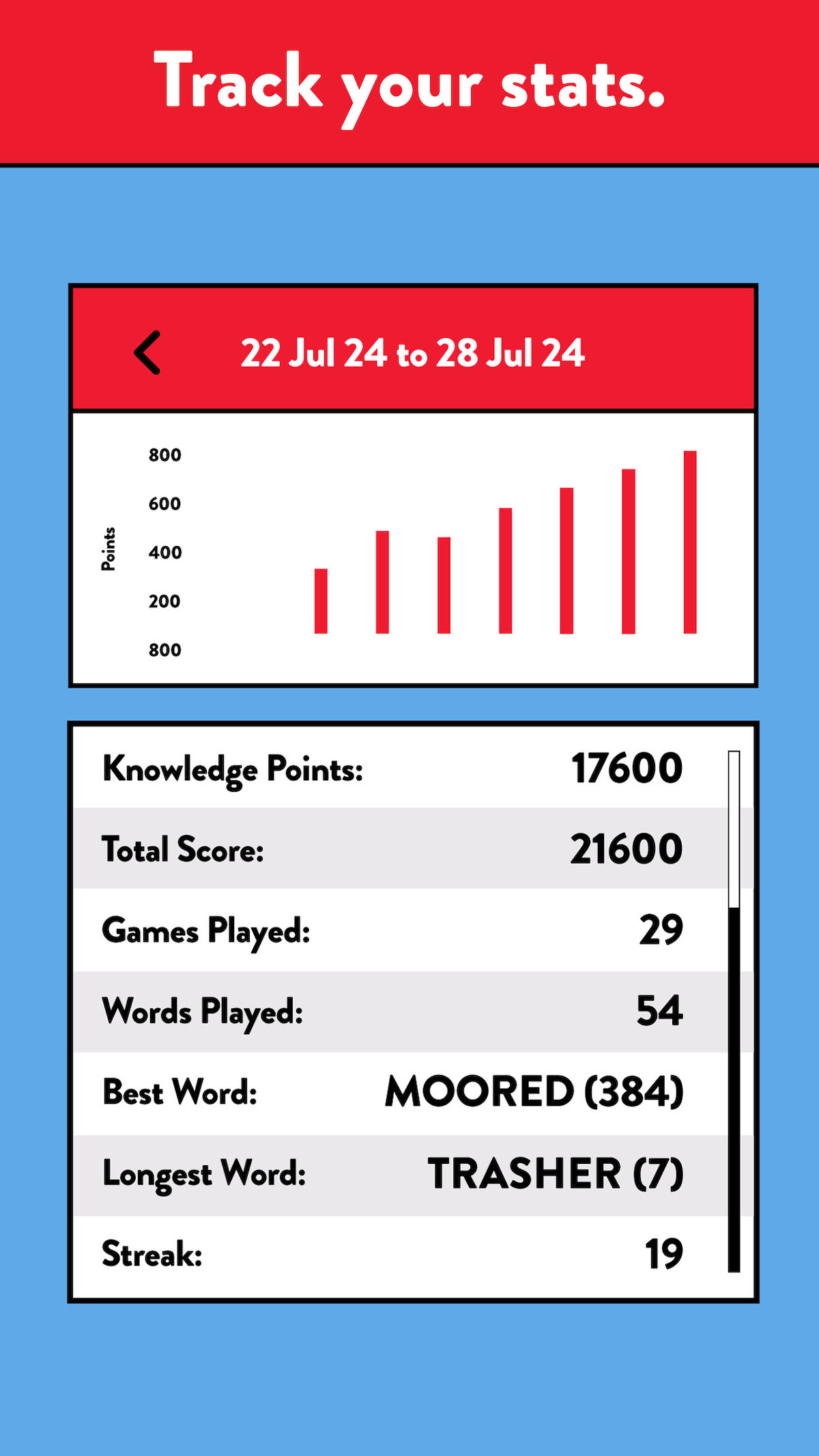Expand the date range 22 Jul 24 to 28 Jul 24
The image size is (819, 1456).
pyautogui.click(x=413, y=353)
